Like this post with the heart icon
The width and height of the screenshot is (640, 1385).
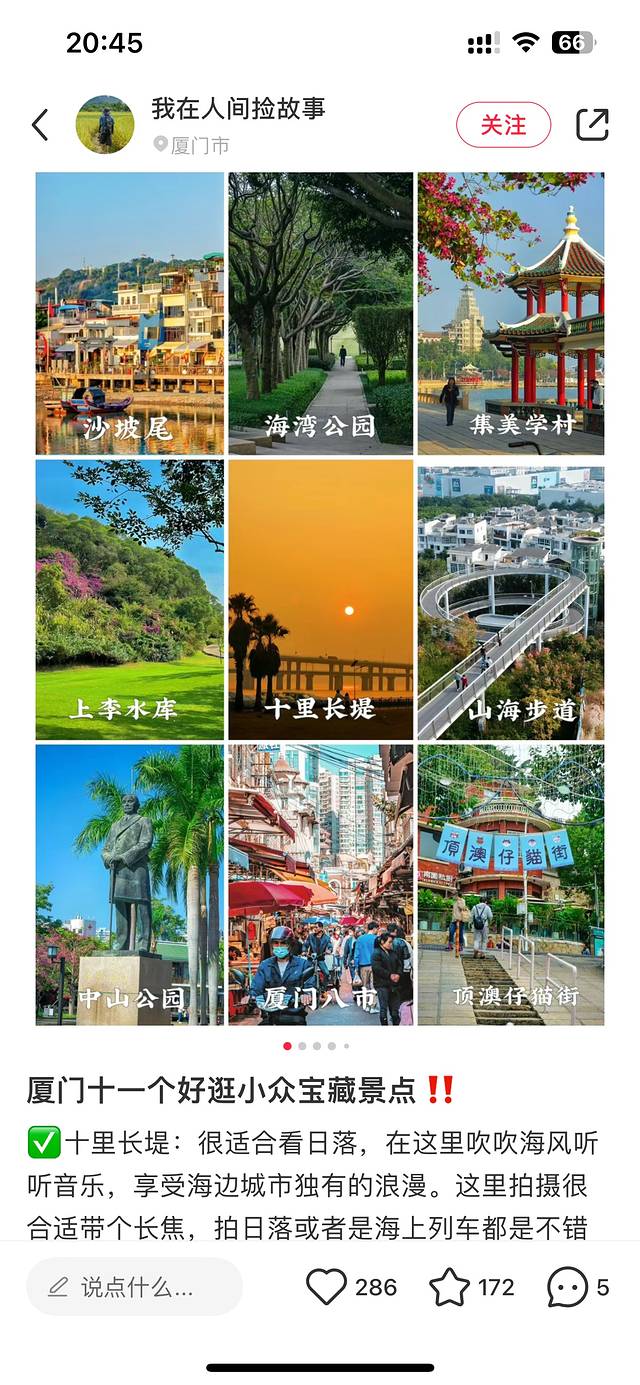pos(326,1287)
